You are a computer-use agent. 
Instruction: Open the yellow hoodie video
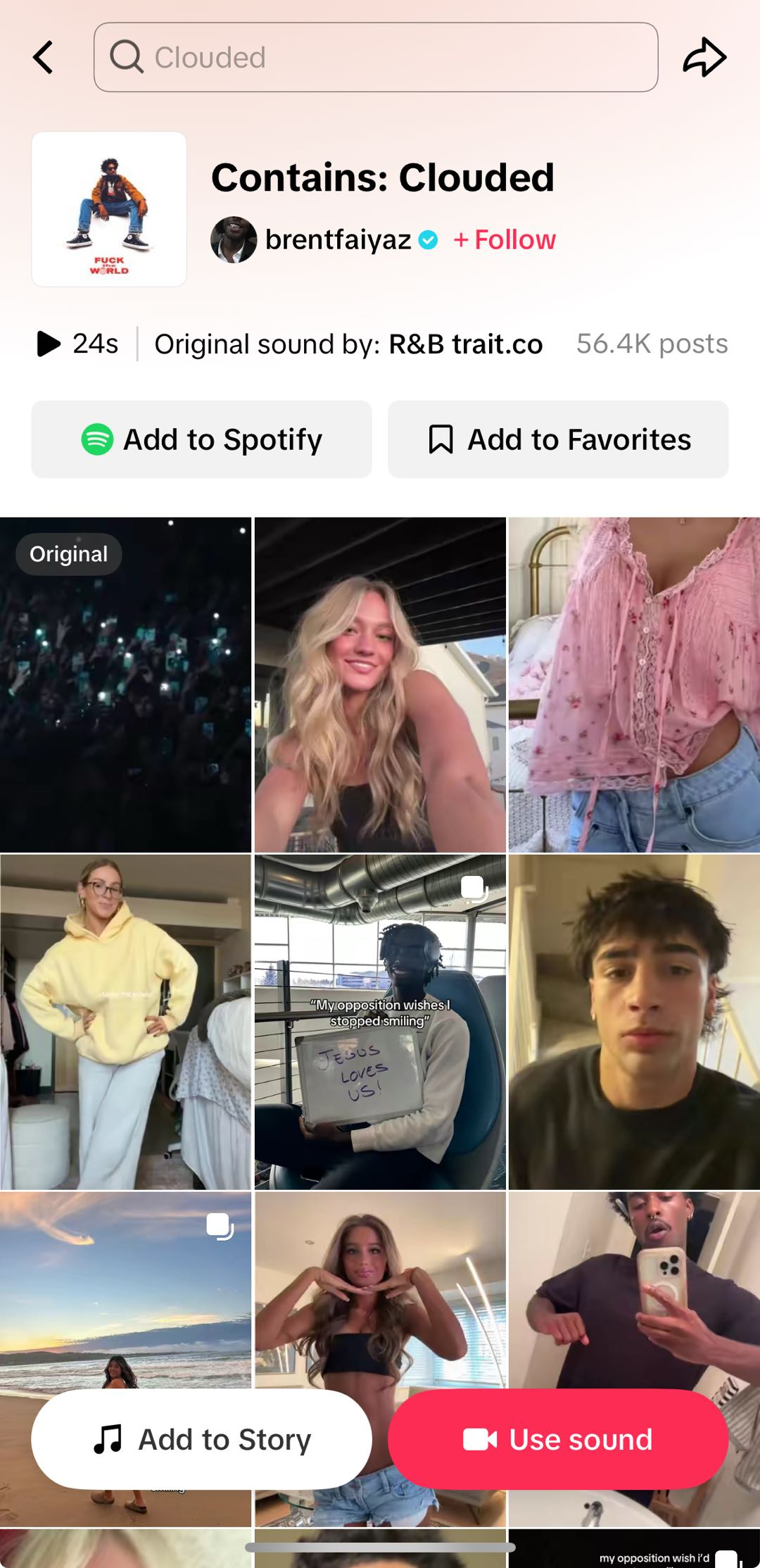click(125, 1022)
